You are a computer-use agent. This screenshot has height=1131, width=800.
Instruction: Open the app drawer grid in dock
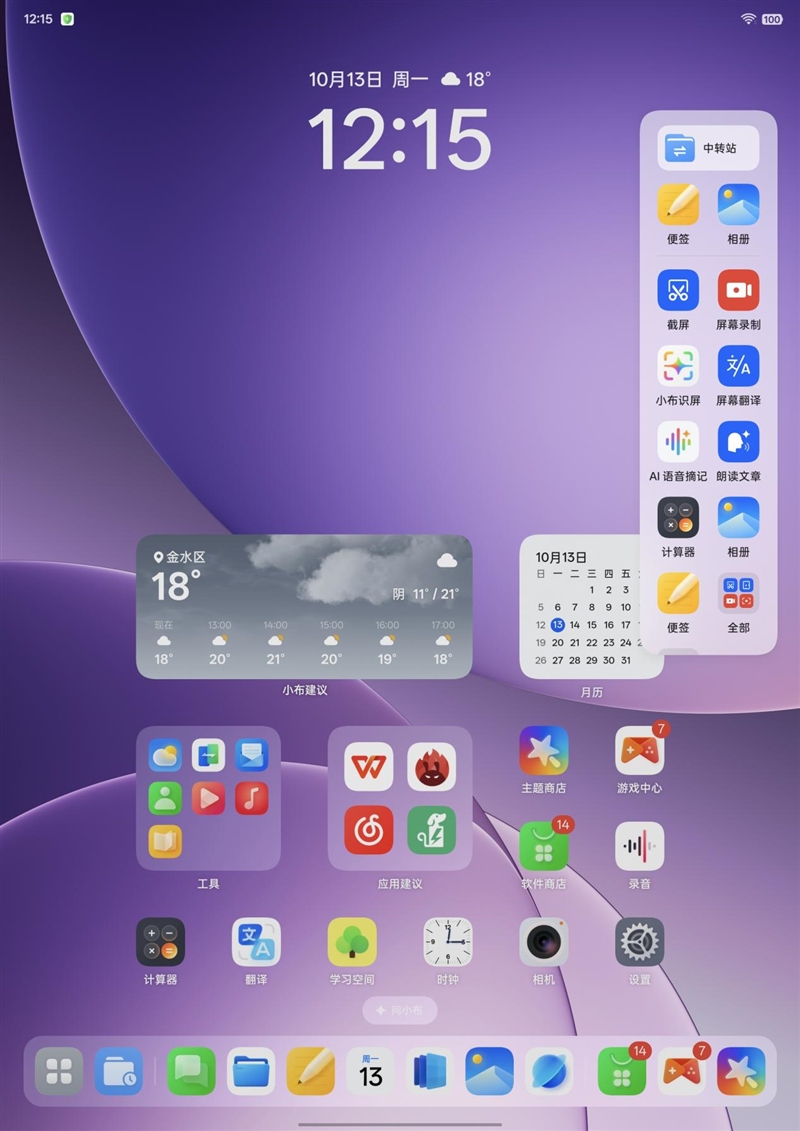(x=59, y=1071)
